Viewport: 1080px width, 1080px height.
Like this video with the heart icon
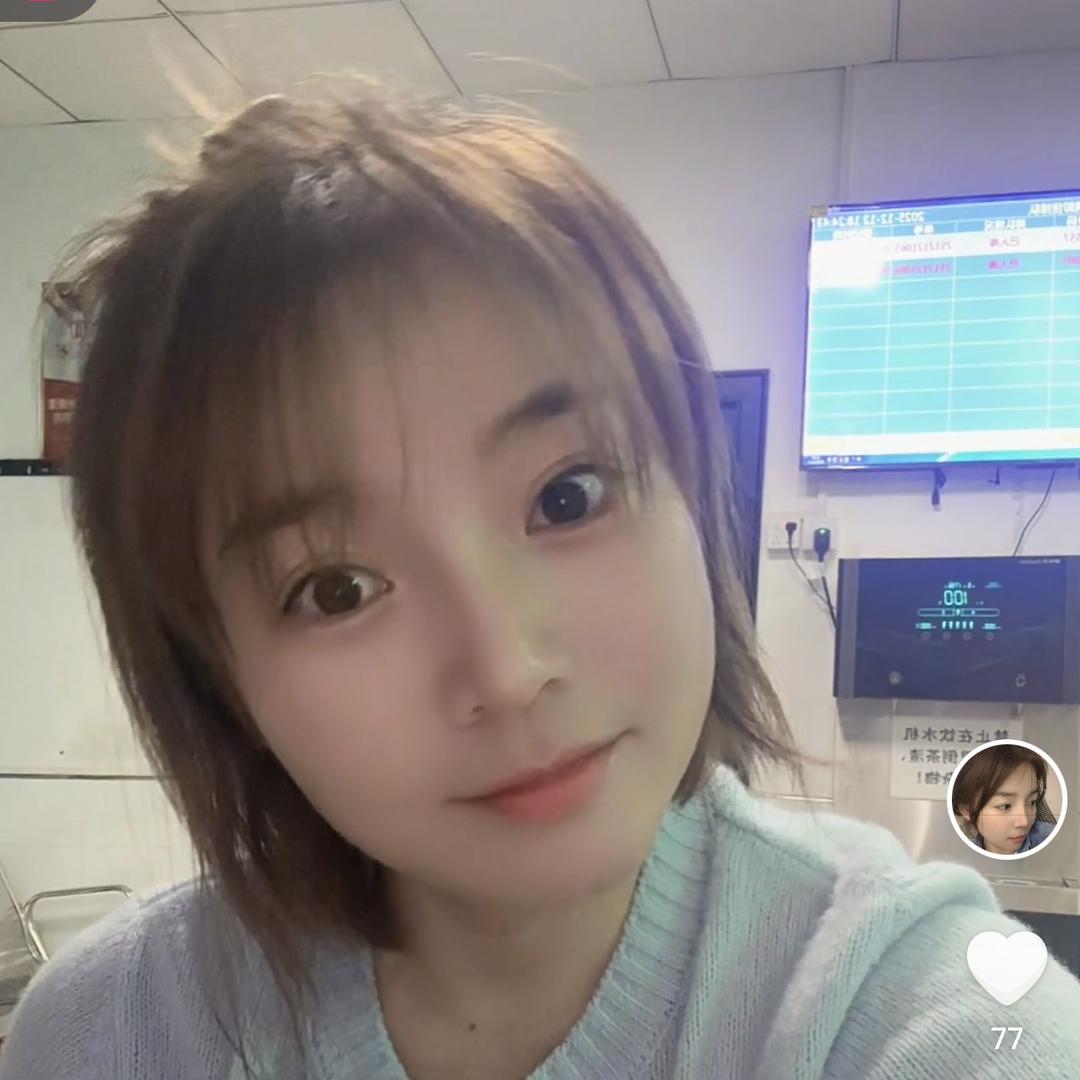coord(1006,966)
